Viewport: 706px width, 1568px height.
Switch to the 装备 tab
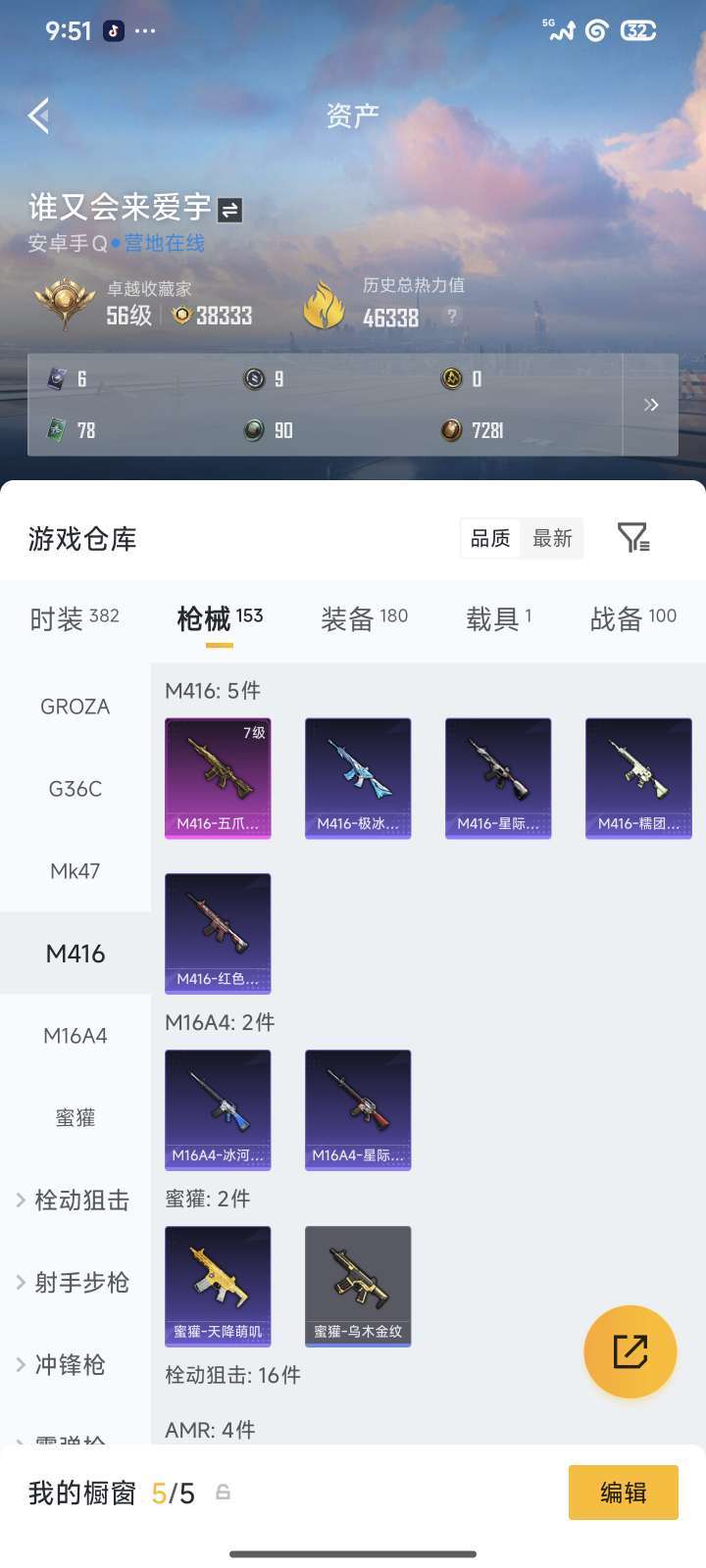click(364, 618)
